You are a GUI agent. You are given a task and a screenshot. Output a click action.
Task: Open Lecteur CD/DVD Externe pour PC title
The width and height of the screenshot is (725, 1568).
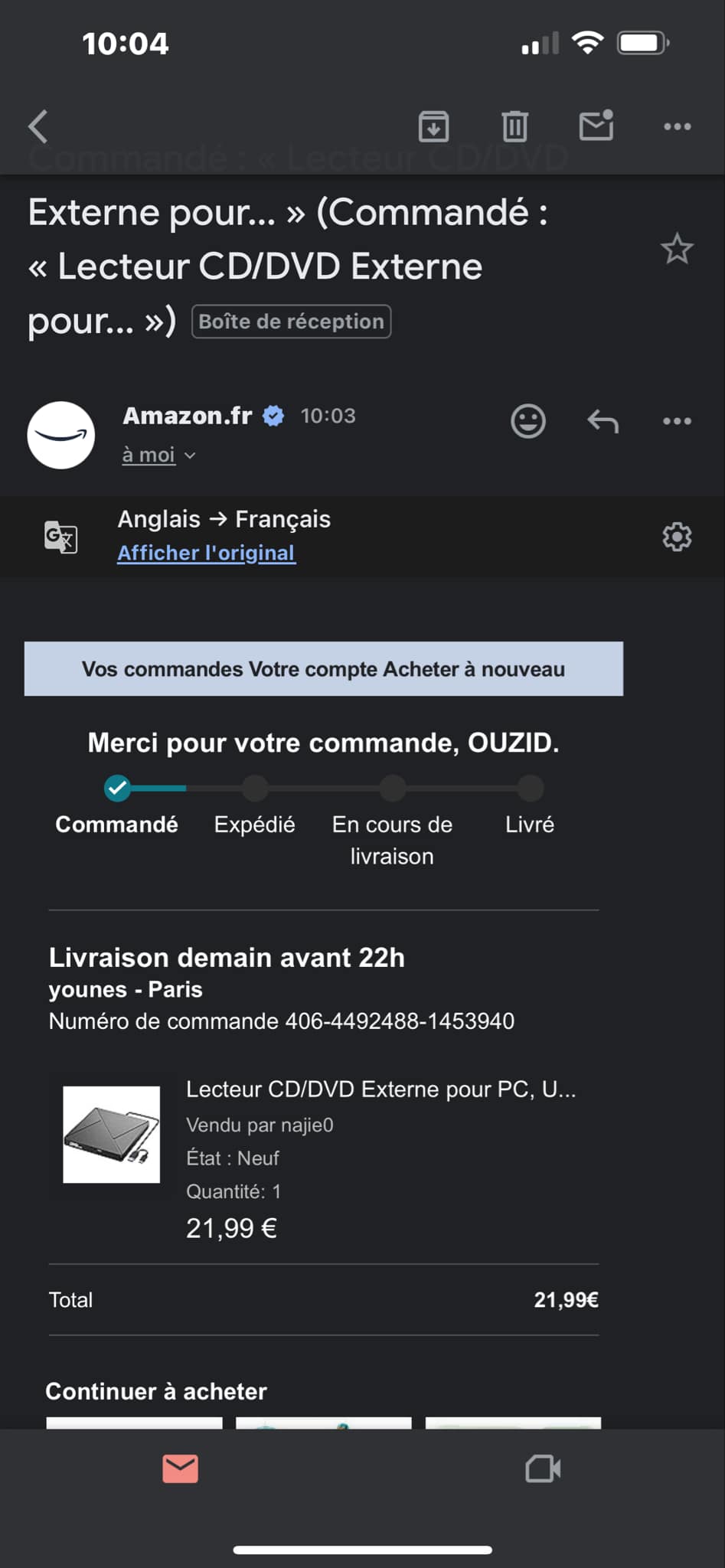pos(380,1089)
